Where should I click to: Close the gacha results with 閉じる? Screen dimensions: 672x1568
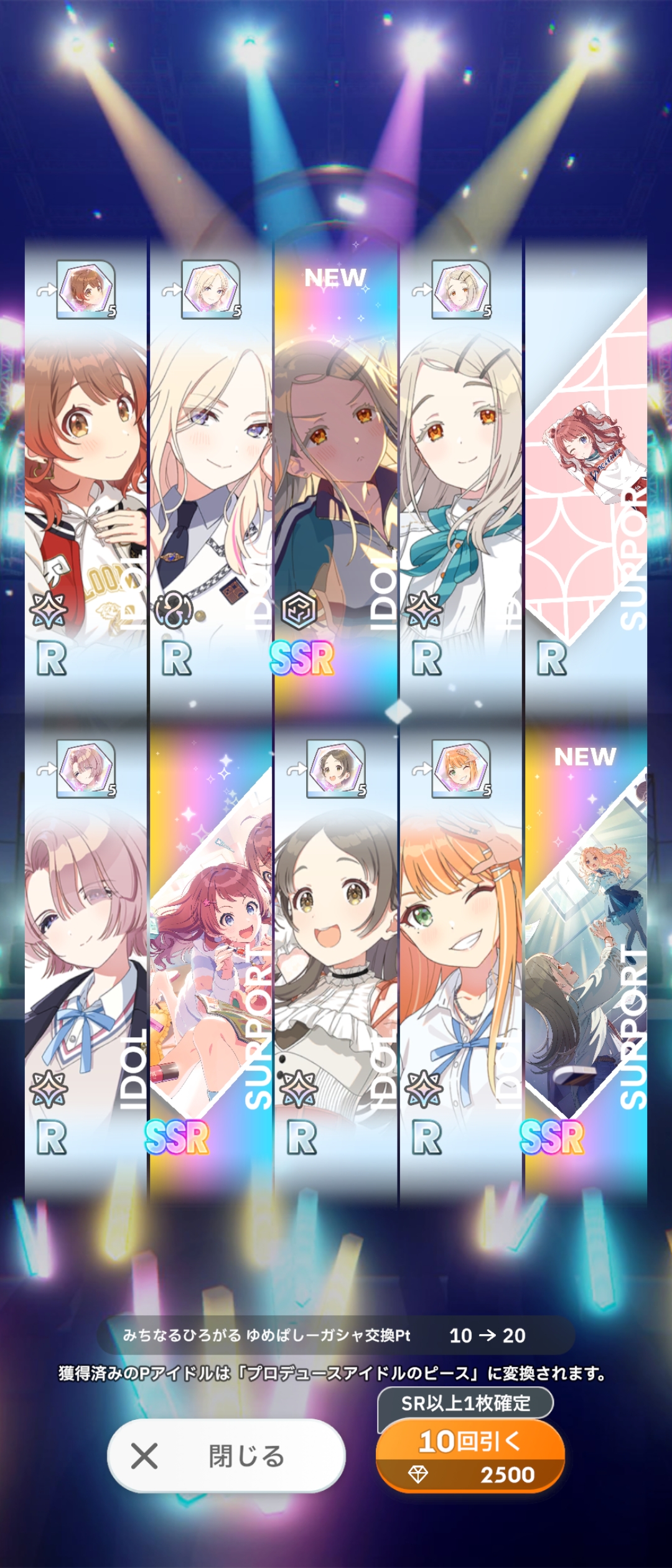click(x=226, y=1456)
